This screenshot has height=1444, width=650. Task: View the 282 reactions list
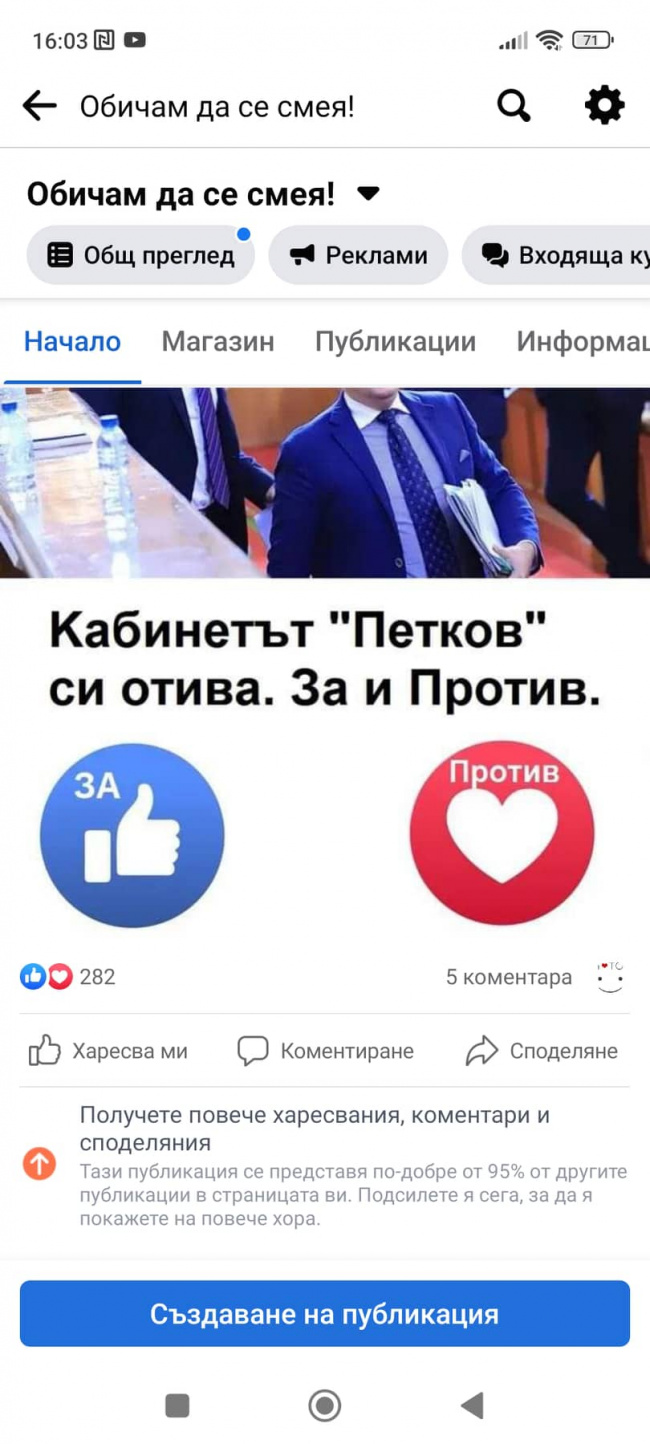(68, 977)
